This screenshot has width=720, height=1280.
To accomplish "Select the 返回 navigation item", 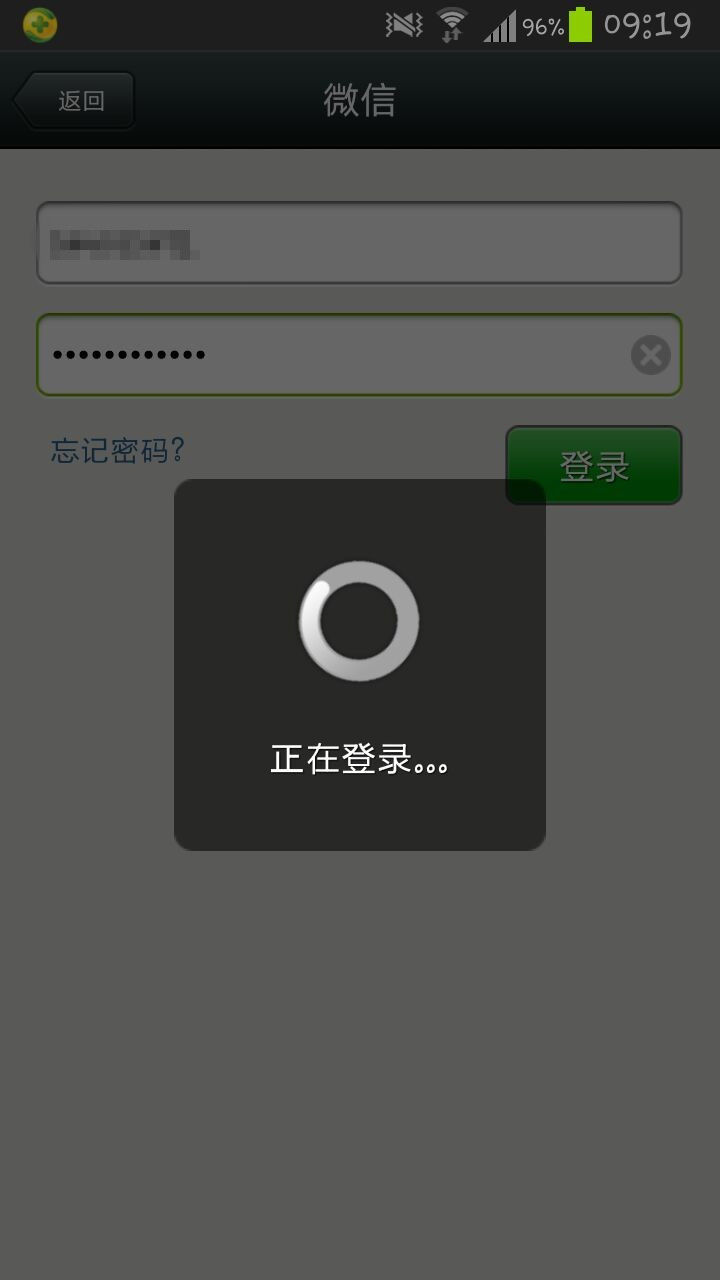I will click(x=80, y=99).
